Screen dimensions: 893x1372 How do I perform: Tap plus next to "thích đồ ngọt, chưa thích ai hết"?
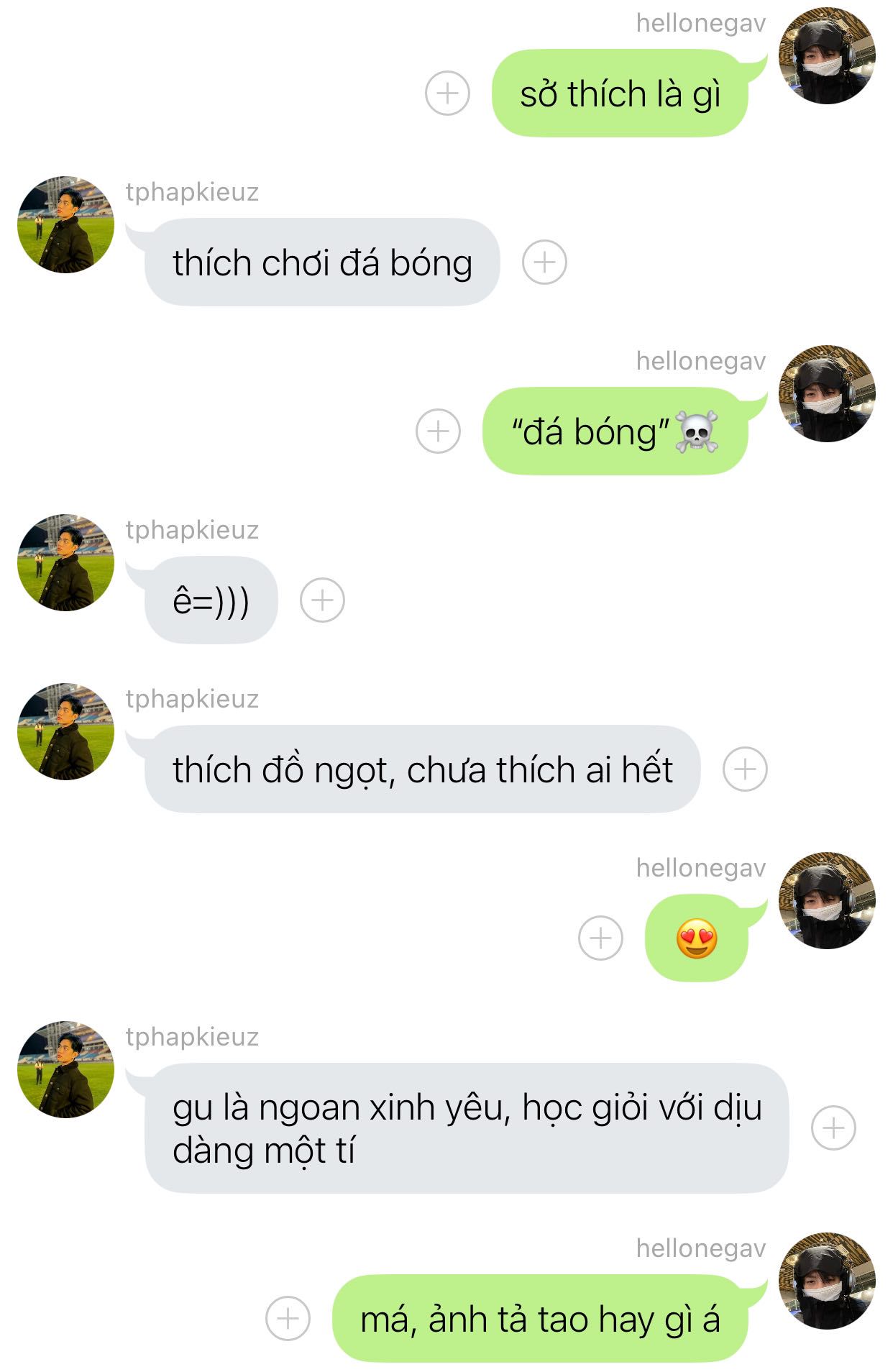point(745,769)
